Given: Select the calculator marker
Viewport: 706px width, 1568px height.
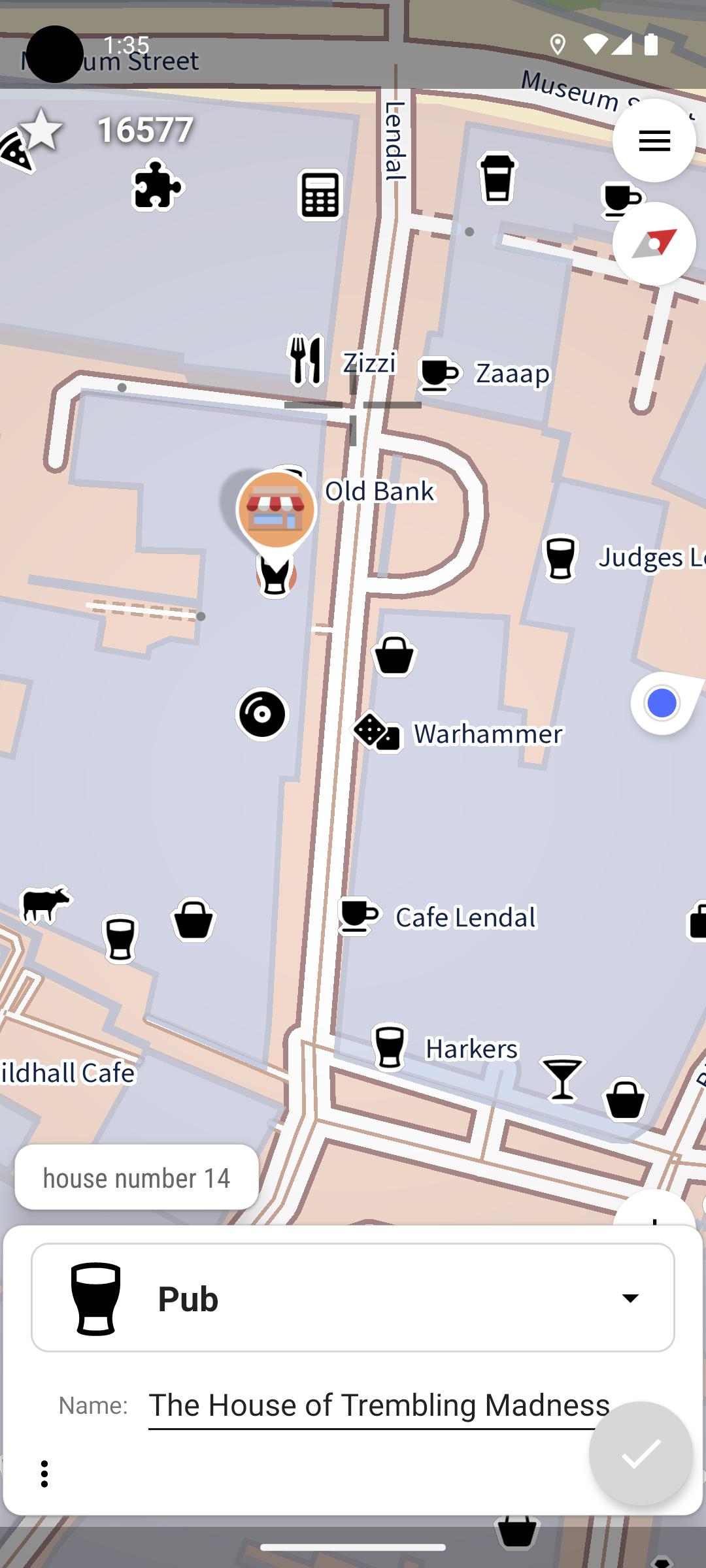Looking at the screenshot, I should click(x=320, y=195).
